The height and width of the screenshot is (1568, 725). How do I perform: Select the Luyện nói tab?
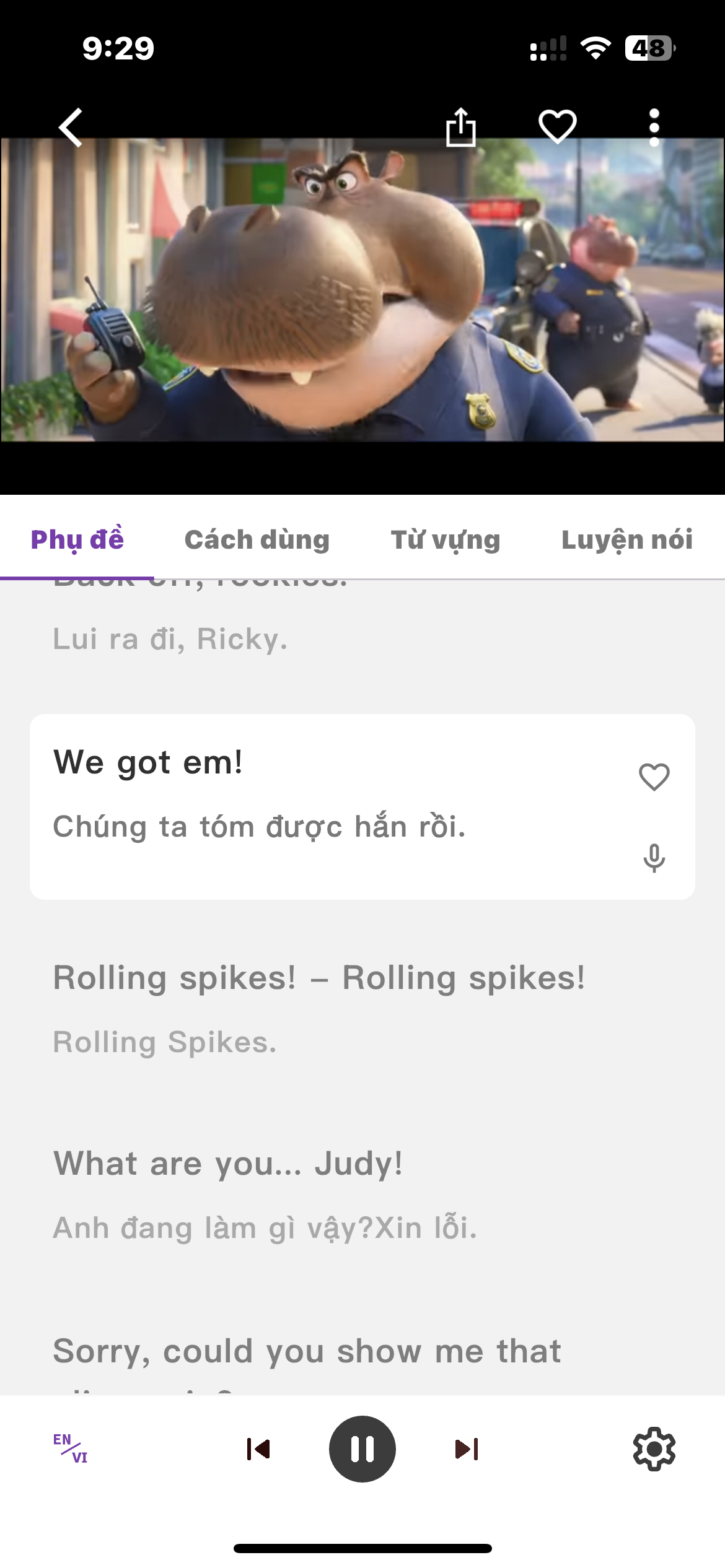626,540
